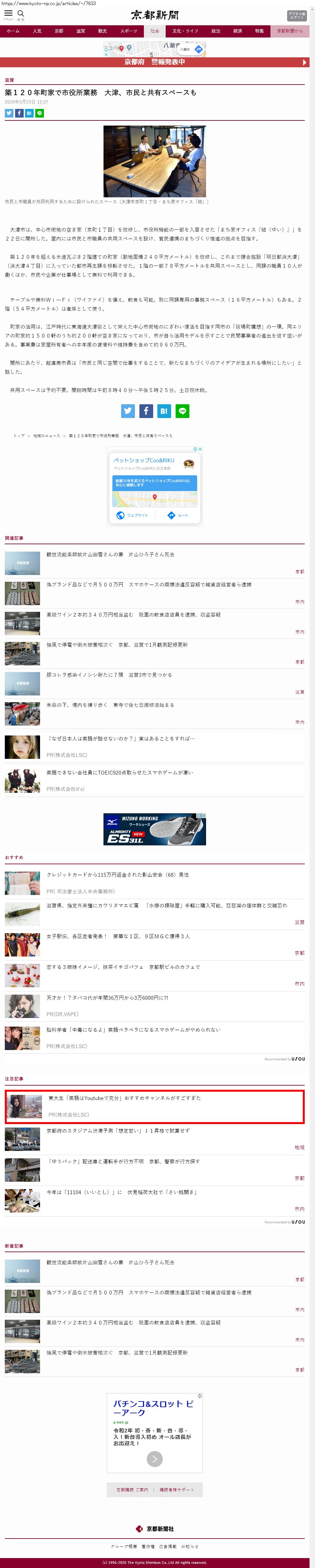Open the hamburger menu
This screenshot has width=315, height=1568.
[9, 14]
